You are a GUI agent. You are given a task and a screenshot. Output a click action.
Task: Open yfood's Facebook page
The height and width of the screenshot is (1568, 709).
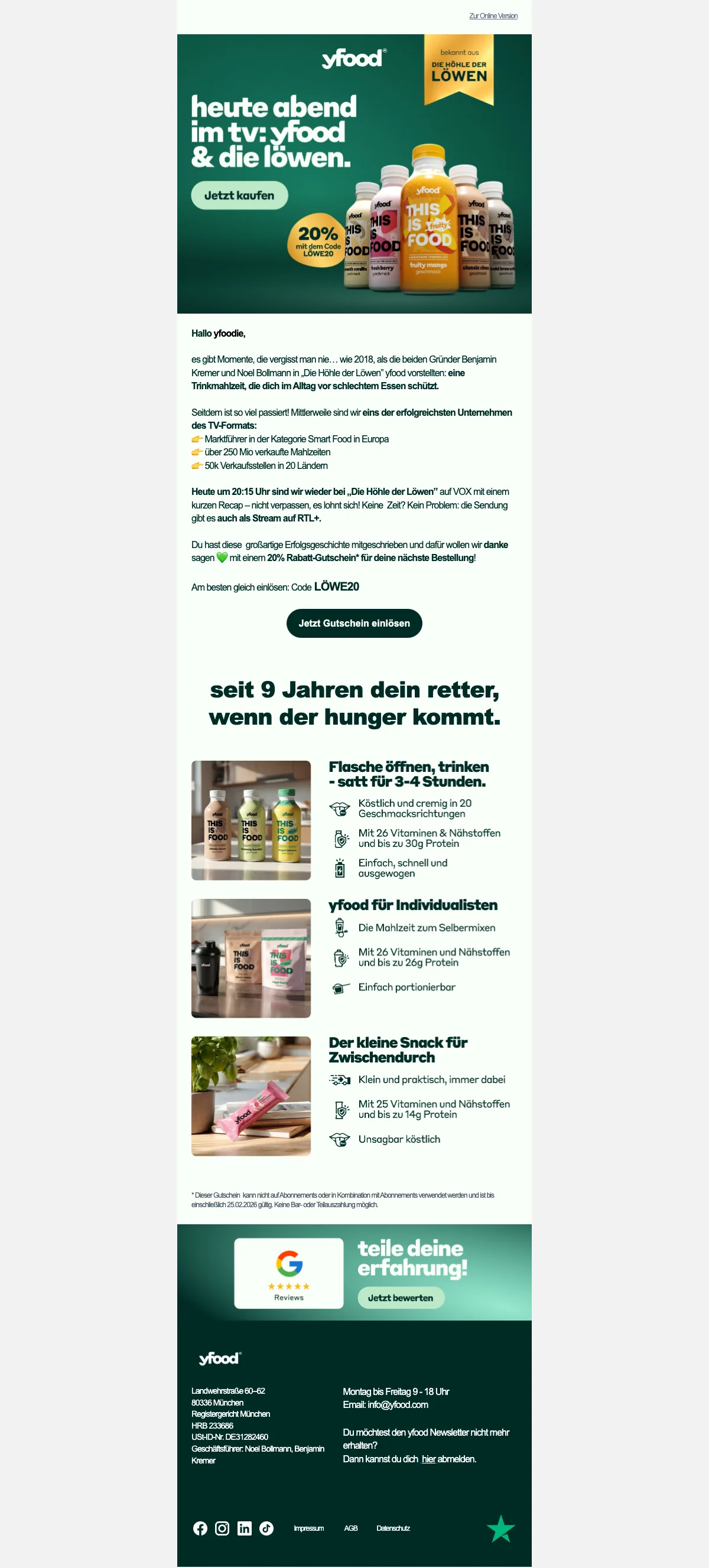(x=200, y=1528)
